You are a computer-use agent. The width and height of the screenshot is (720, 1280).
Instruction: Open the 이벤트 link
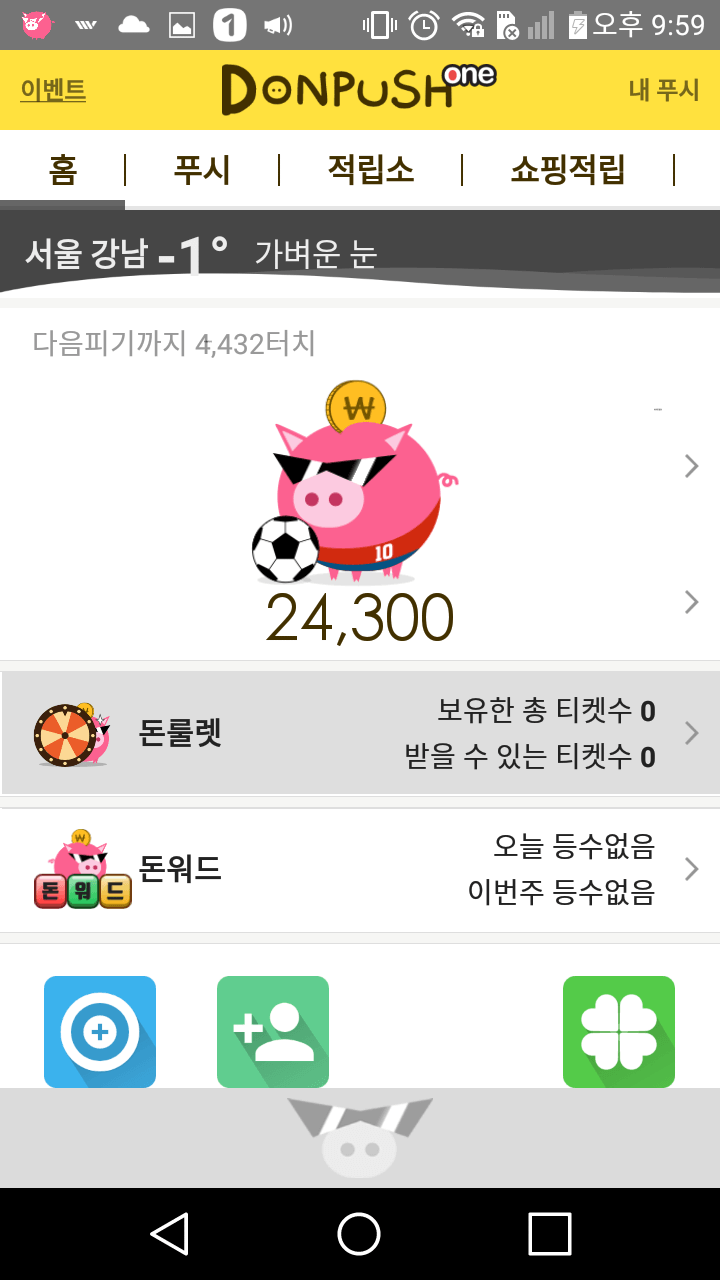(x=53, y=90)
